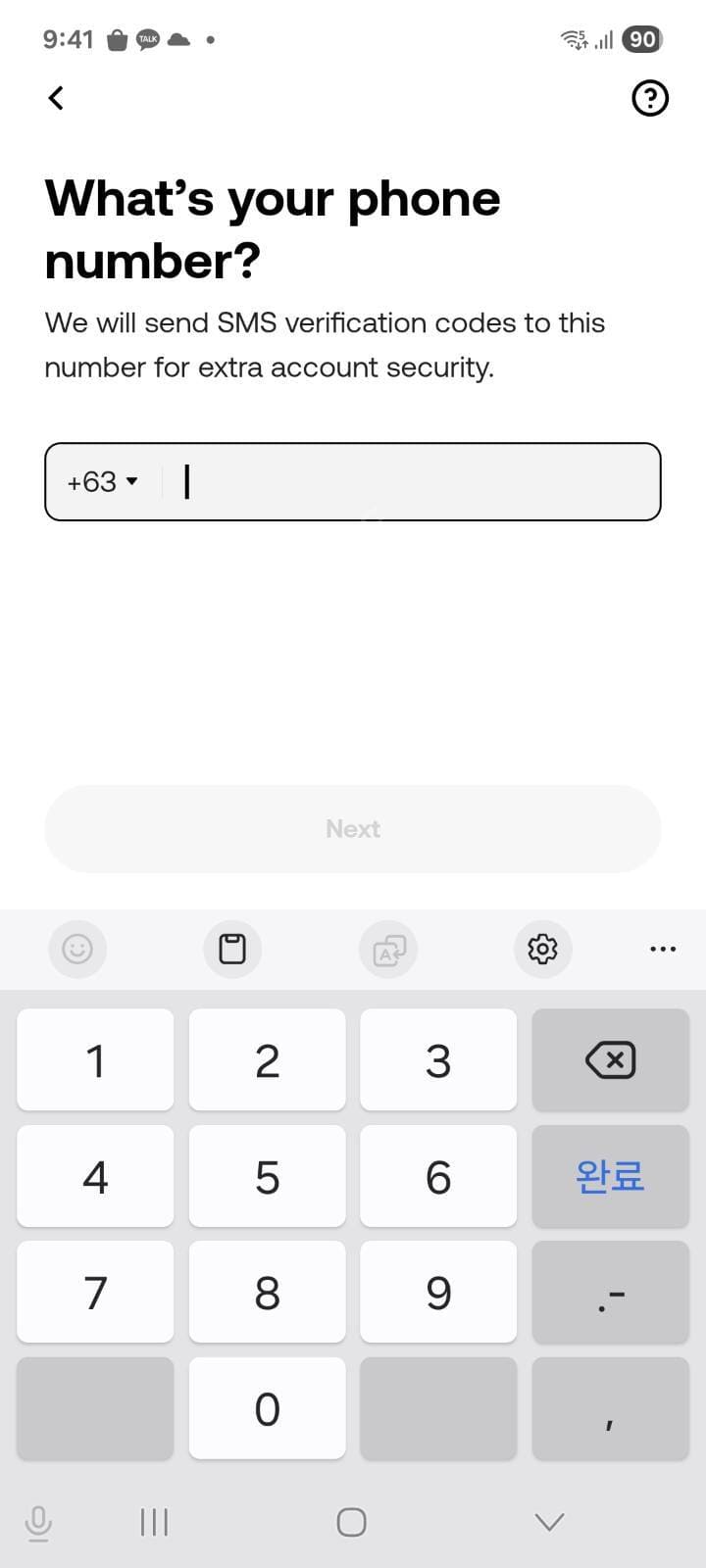Open the emoji picker on the keyboard
Image resolution: width=706 pixels, height=1568 pixels.
(77, 949)
